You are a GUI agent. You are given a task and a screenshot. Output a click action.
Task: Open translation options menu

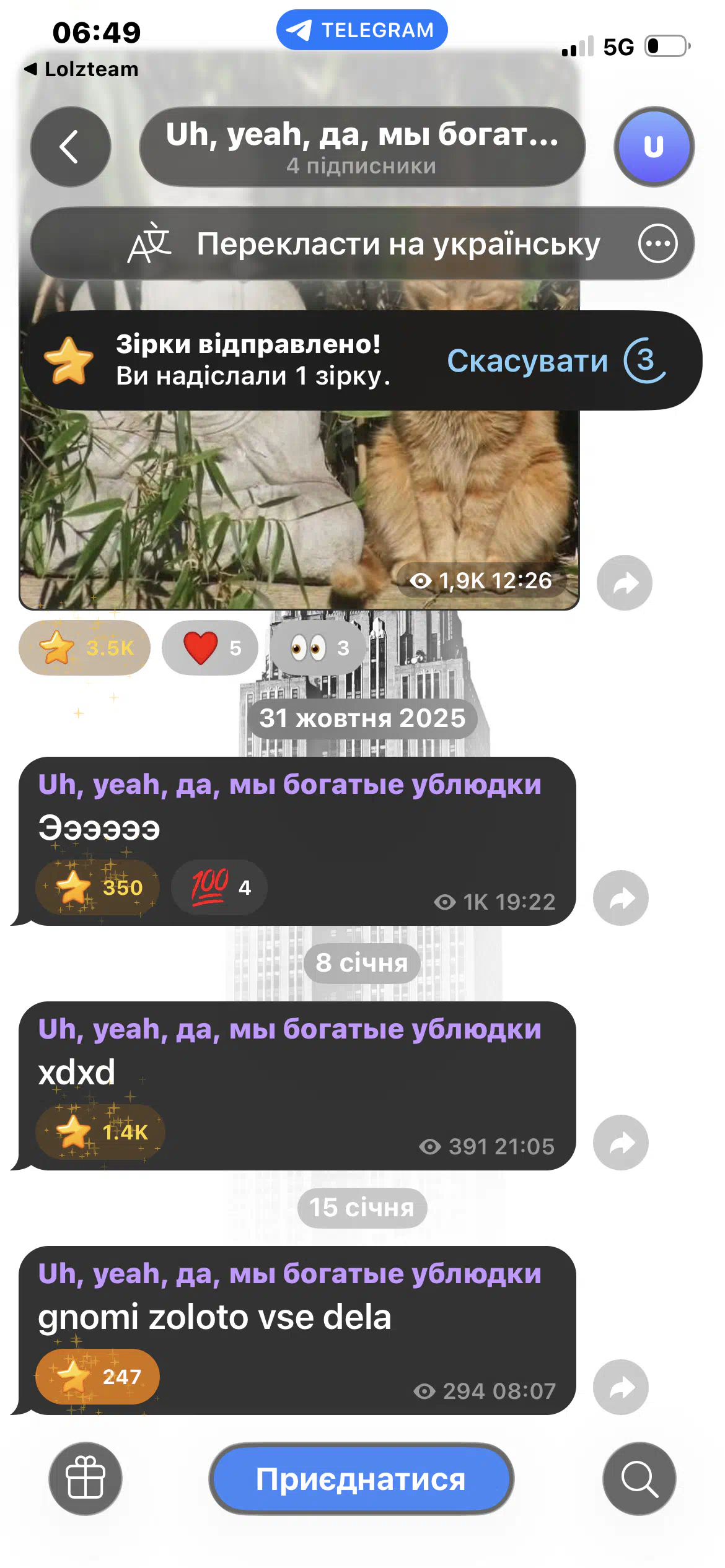click(x=657, y=244)
